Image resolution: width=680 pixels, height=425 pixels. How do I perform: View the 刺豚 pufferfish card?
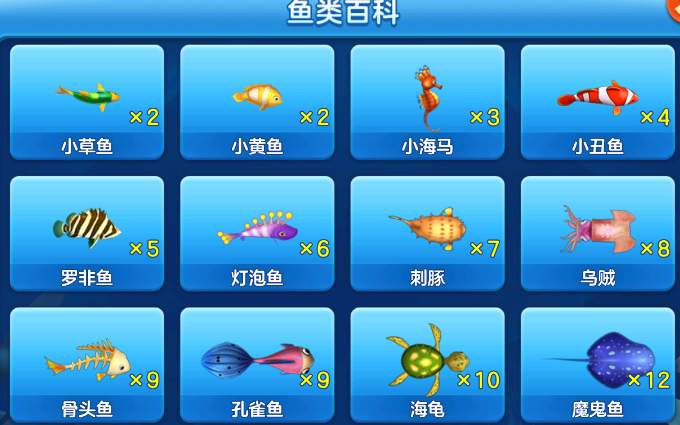[x=427, y=234]
